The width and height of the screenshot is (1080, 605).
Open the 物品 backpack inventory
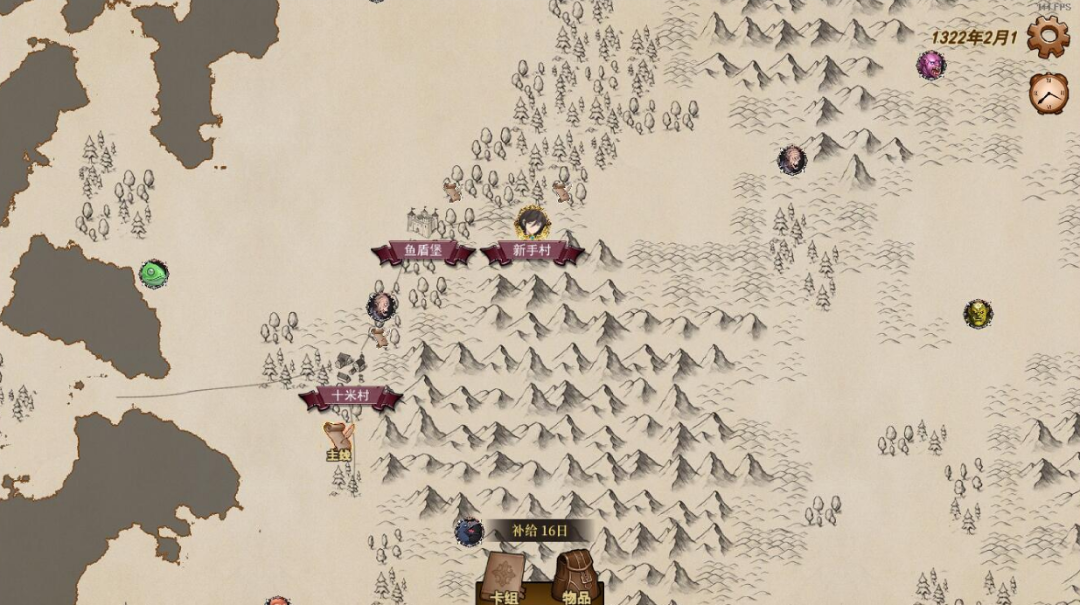[x=574, y=579]
